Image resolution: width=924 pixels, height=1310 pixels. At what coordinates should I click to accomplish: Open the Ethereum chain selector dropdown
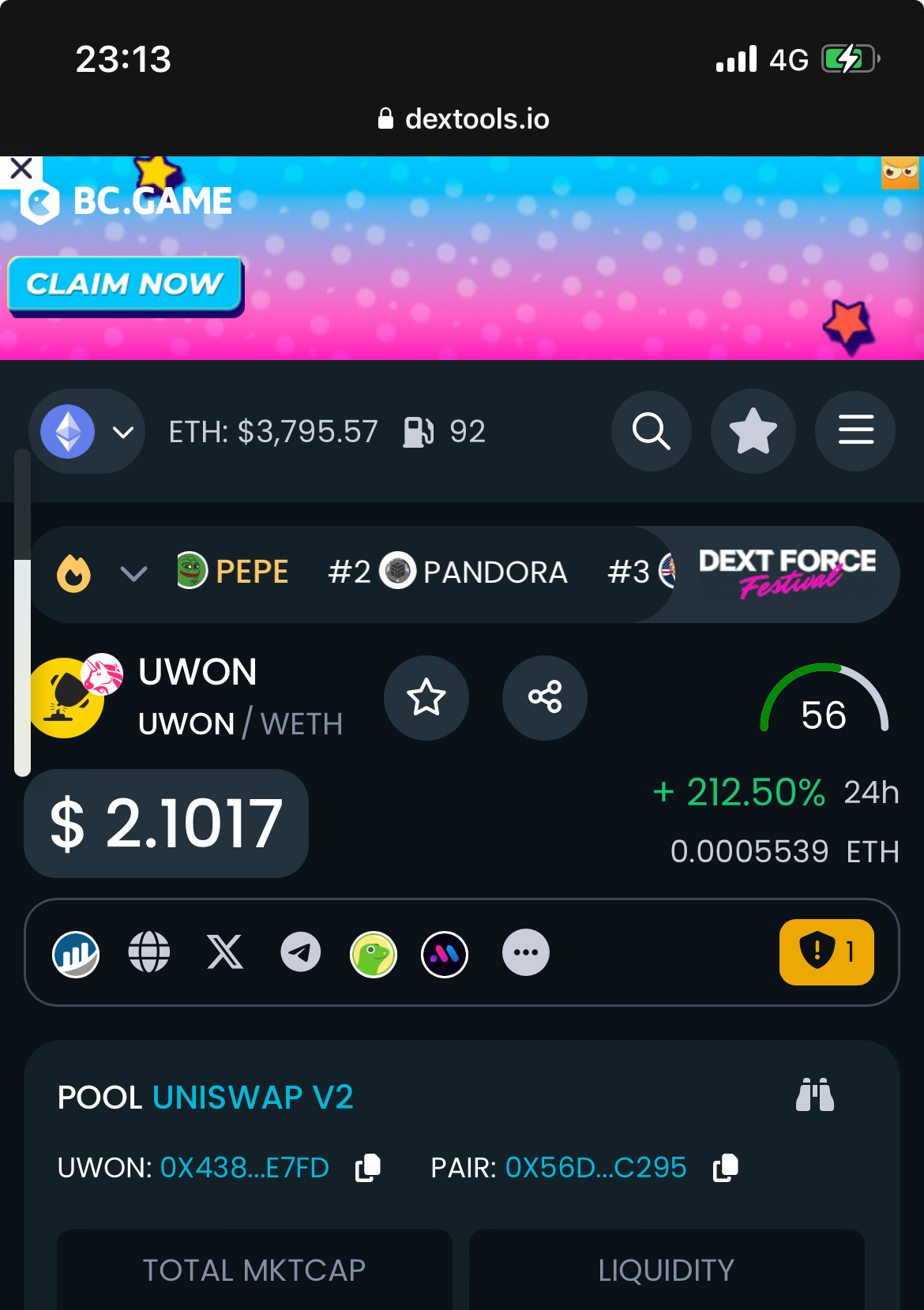pyautogui.click(x=87, y=431)
